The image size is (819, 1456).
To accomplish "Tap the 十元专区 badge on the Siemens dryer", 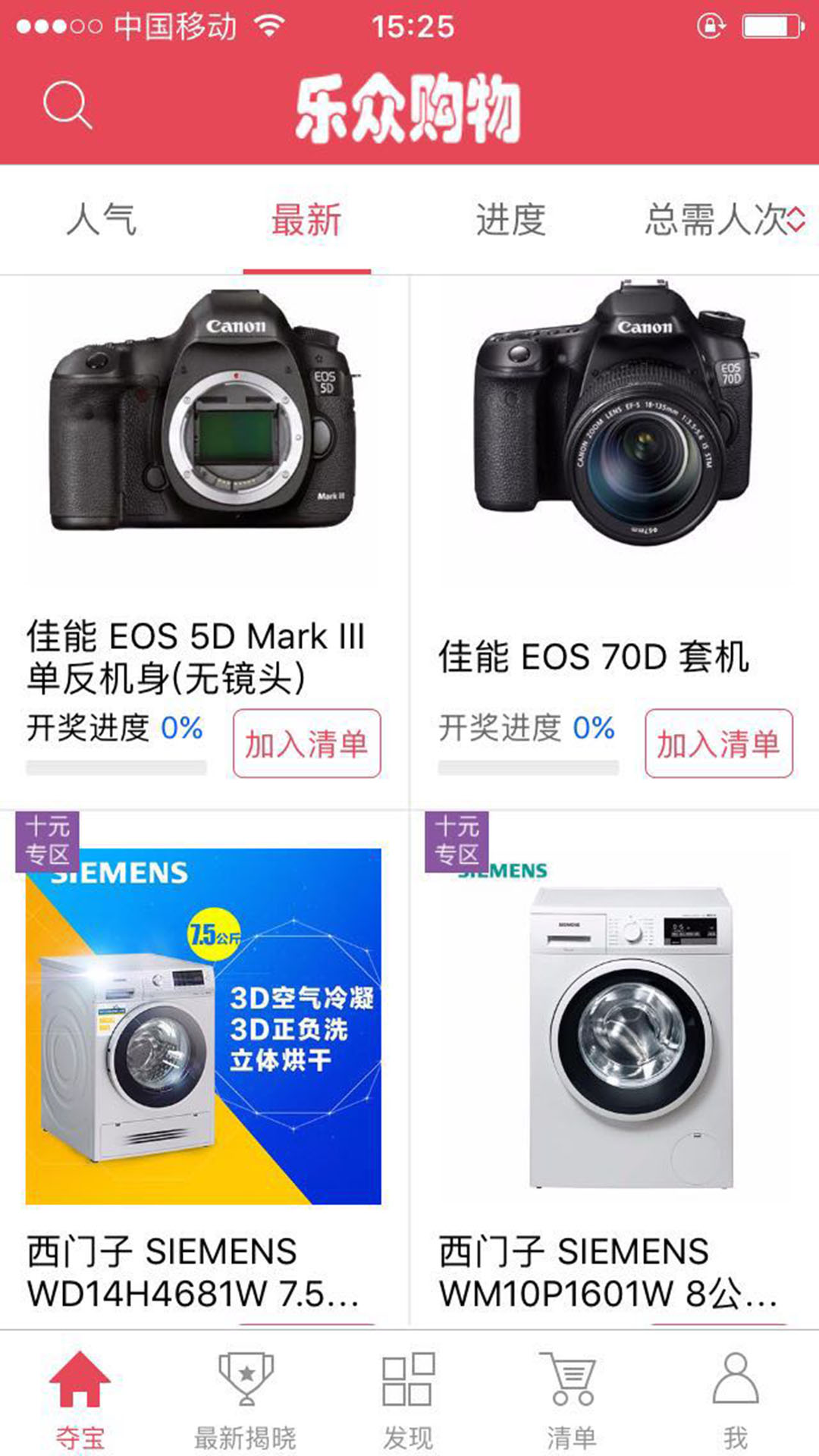I will [x=49, y=842].
